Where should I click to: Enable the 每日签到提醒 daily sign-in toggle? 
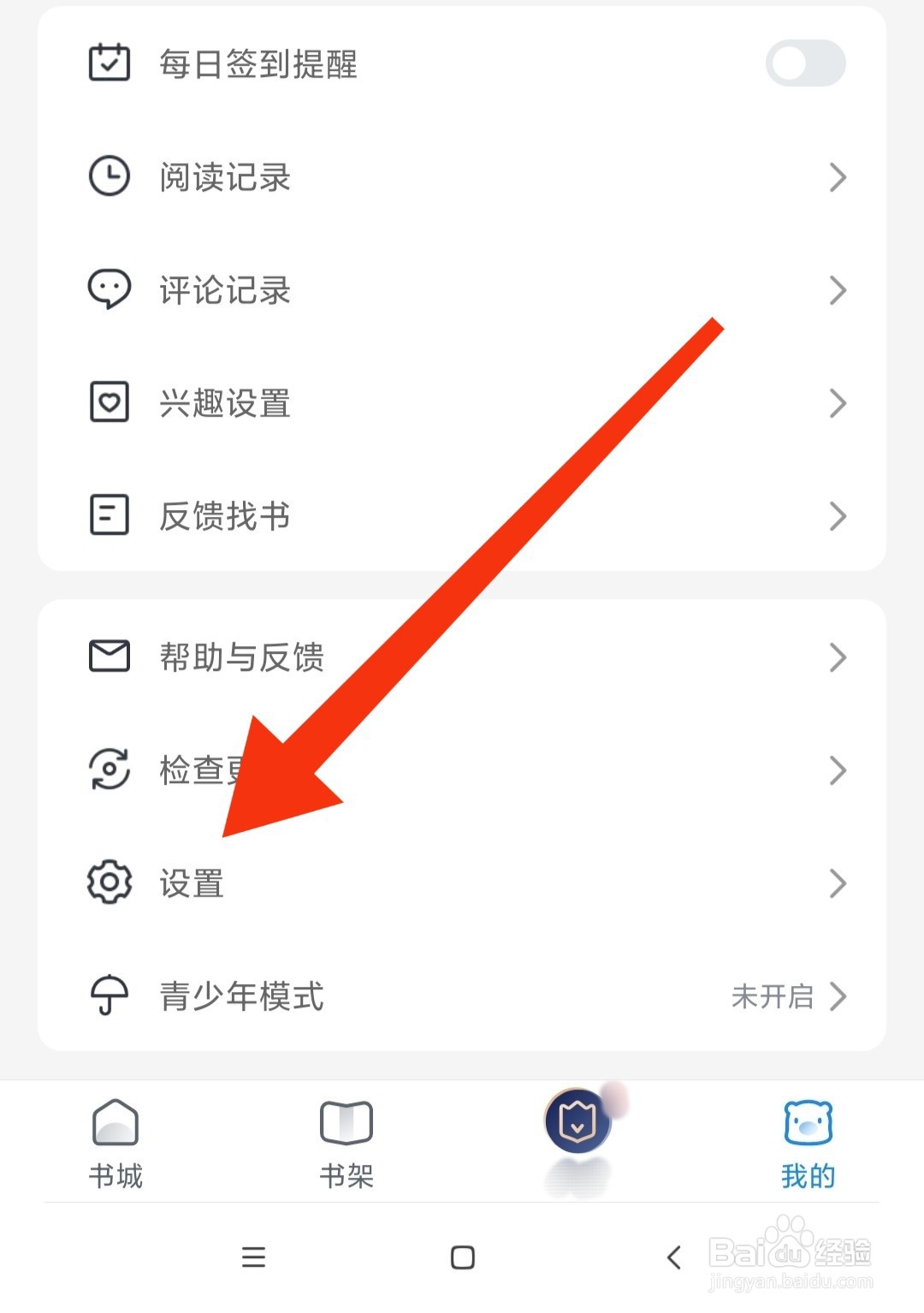(x=805, y=62)
